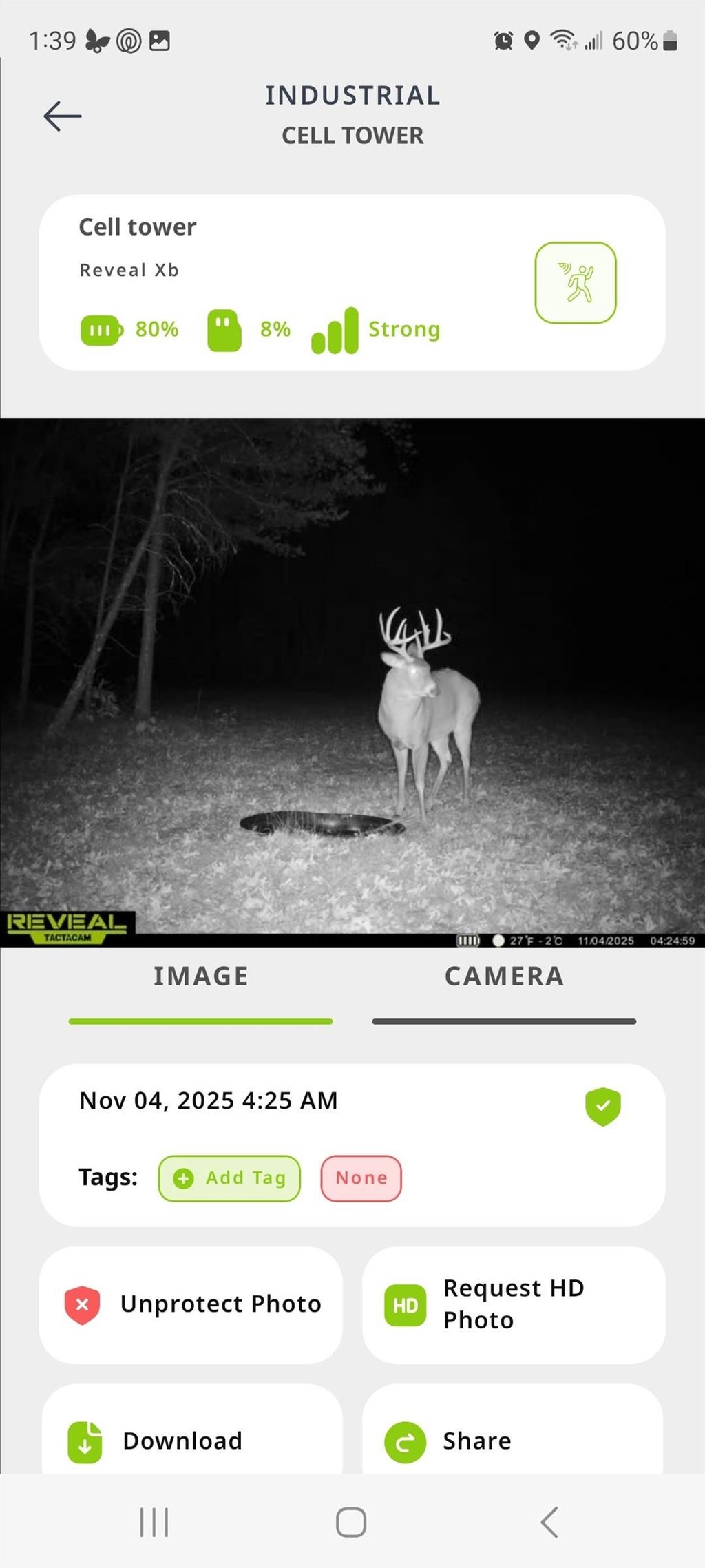The height and width of the screenshot is (1568, 705).
Task: Tap the None tag chip
Action: click(x=361, y=1178)
